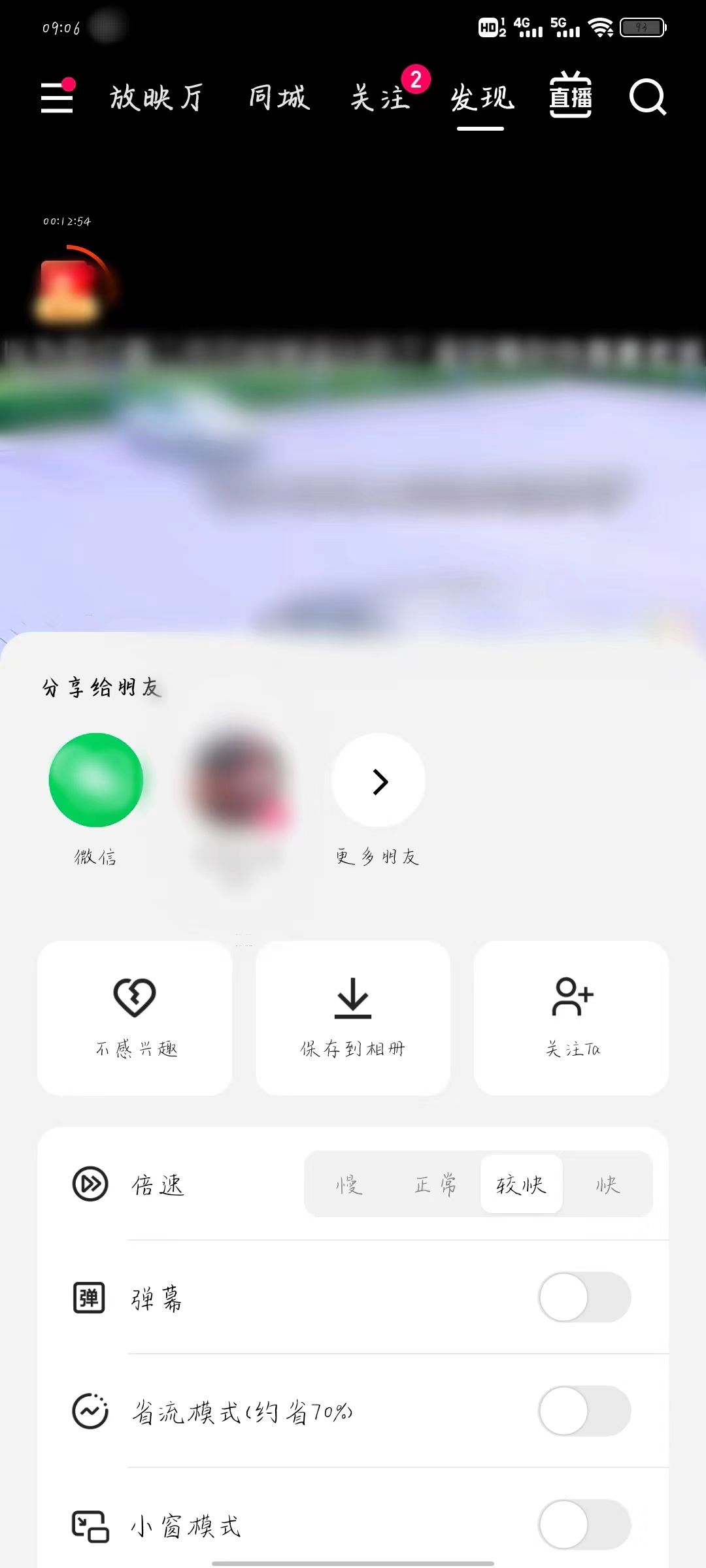Screen dimensions: 706x1568
Task: Open the 放映厅 section
Action: click(x=157, y=98)
